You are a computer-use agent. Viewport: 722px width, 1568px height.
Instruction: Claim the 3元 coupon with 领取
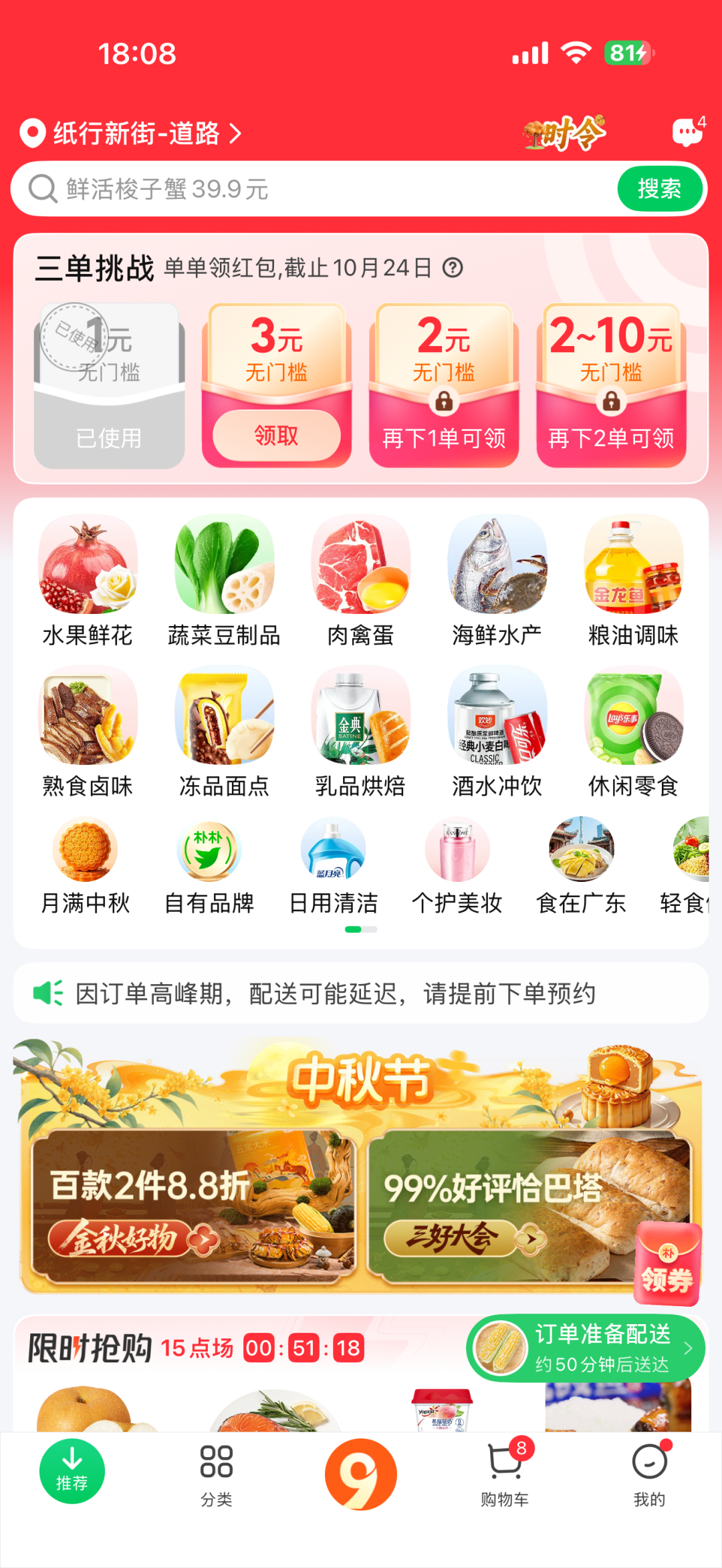coord(276,436)
